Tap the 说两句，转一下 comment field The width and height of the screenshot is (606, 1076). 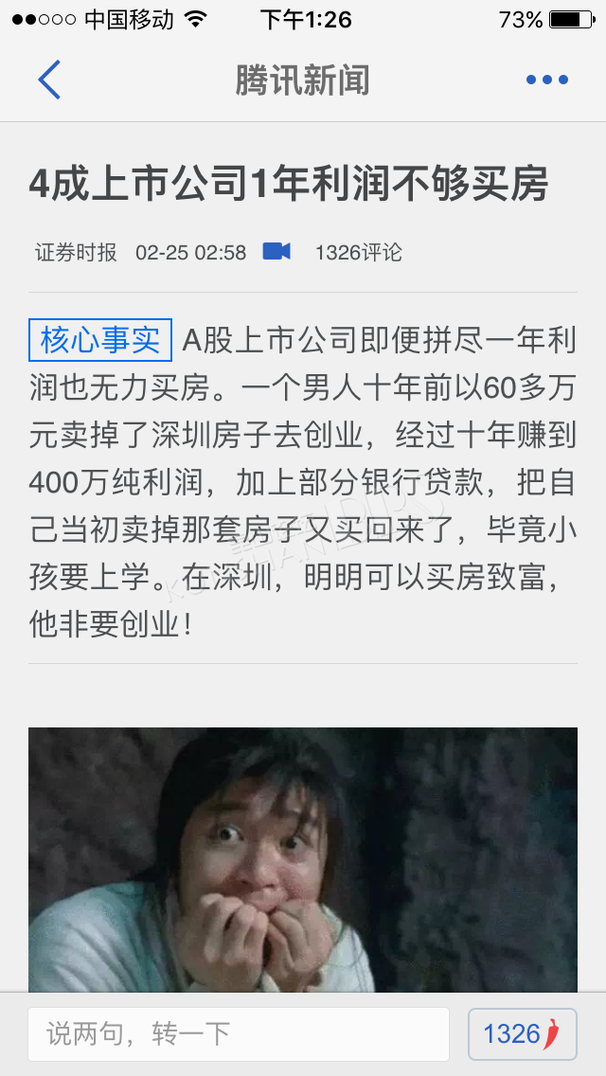239,1034
